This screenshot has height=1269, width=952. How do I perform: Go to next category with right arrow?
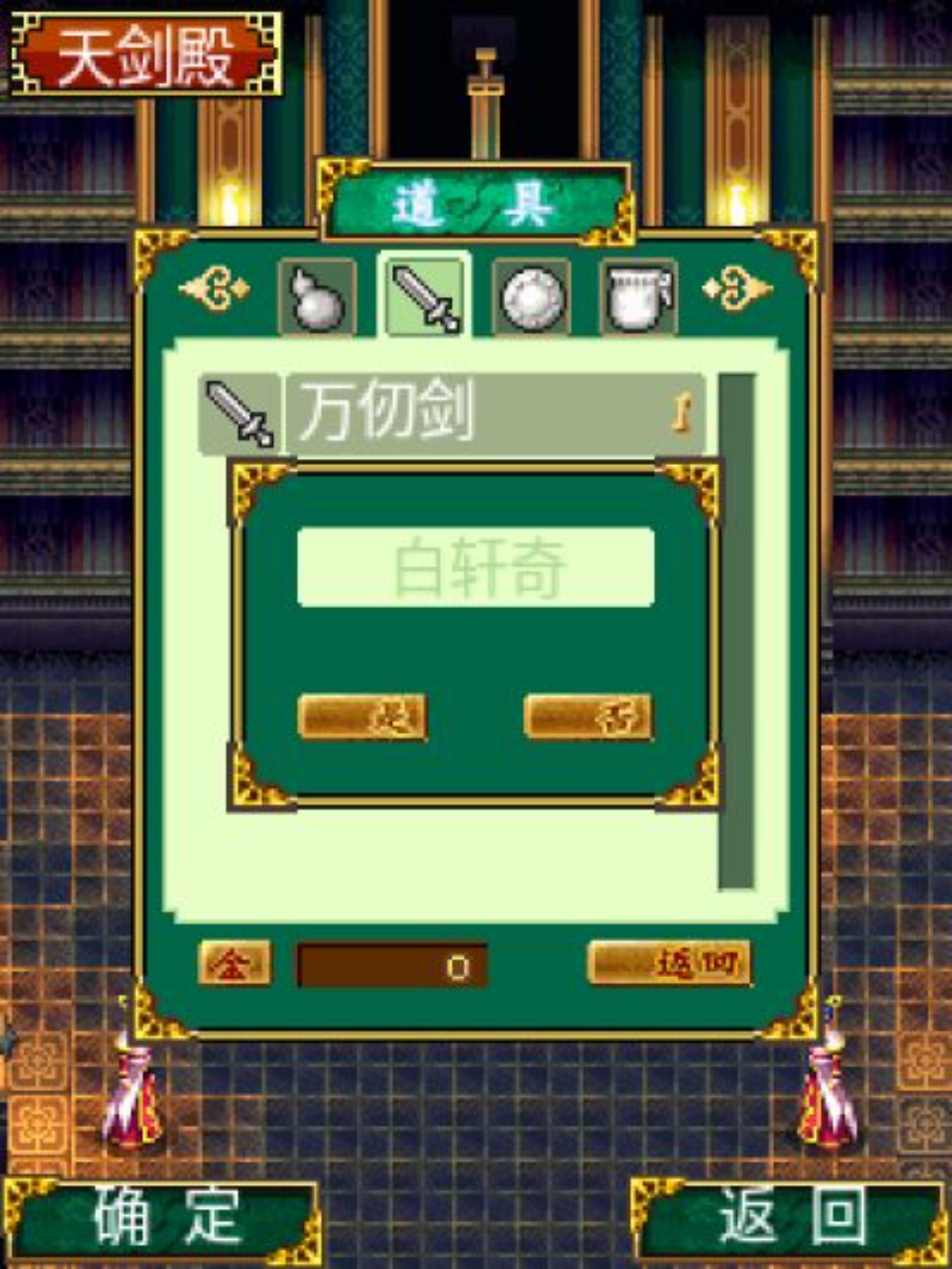pyautogui.click(x=737, y=288)
